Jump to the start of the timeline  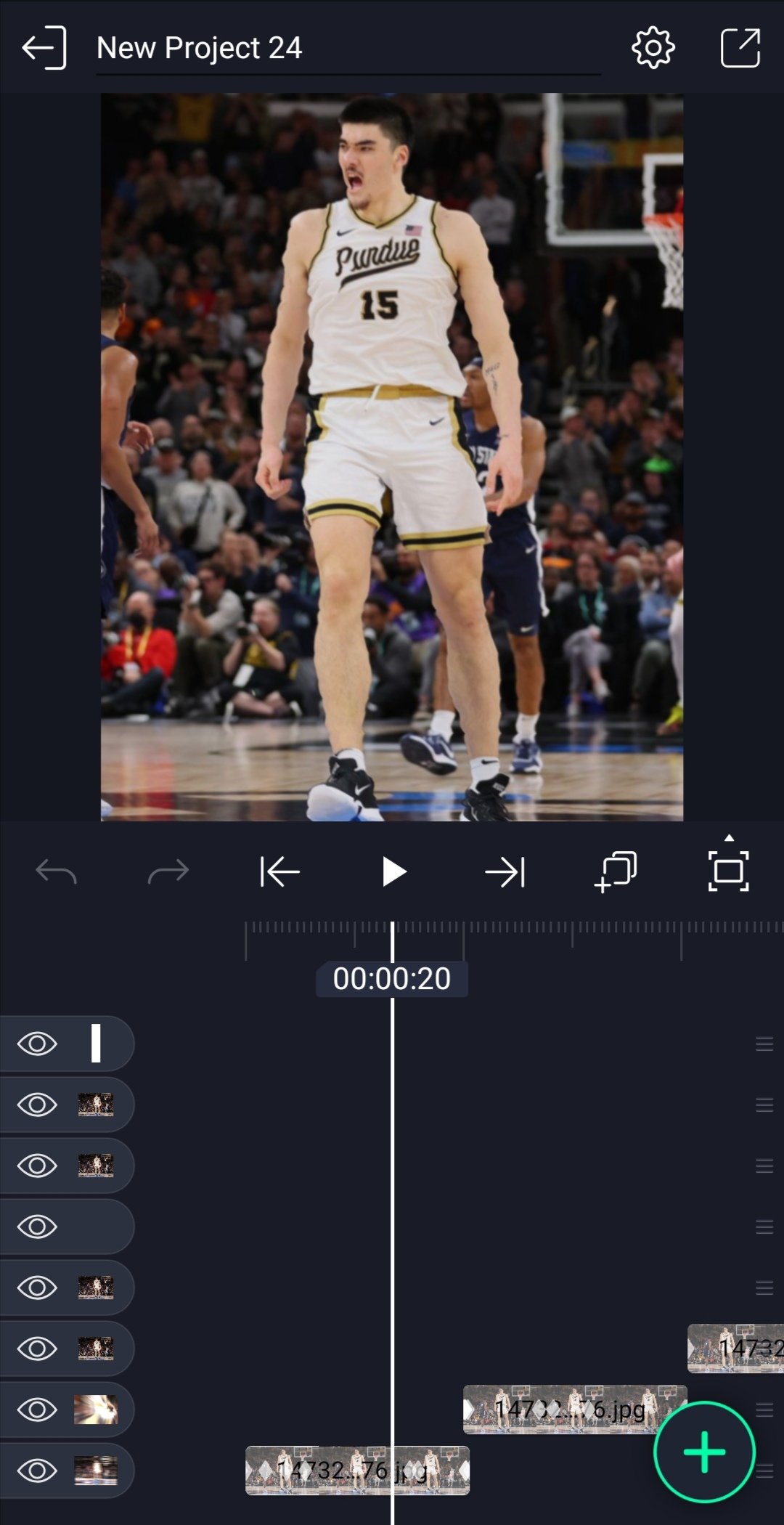point(280,871)
